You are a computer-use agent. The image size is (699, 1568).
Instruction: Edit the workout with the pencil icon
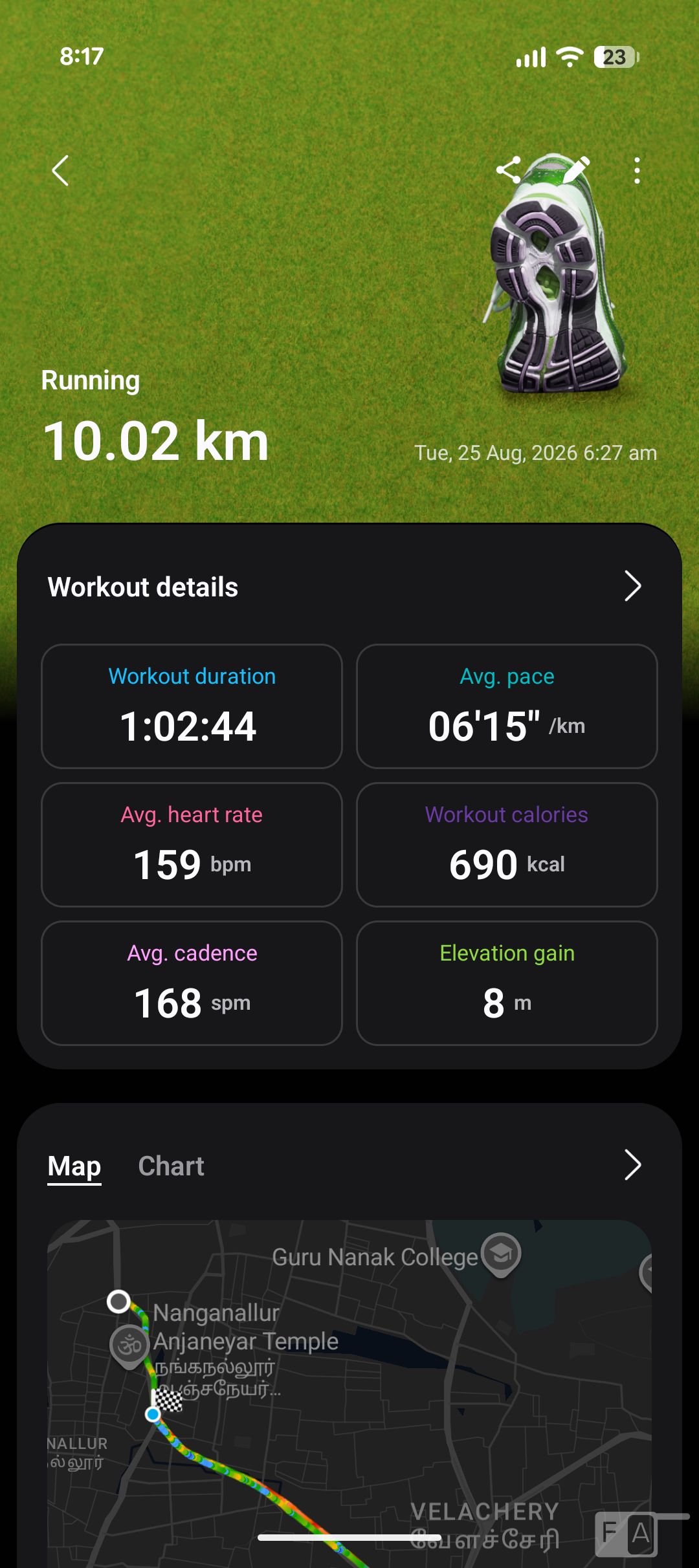[575, 170]
